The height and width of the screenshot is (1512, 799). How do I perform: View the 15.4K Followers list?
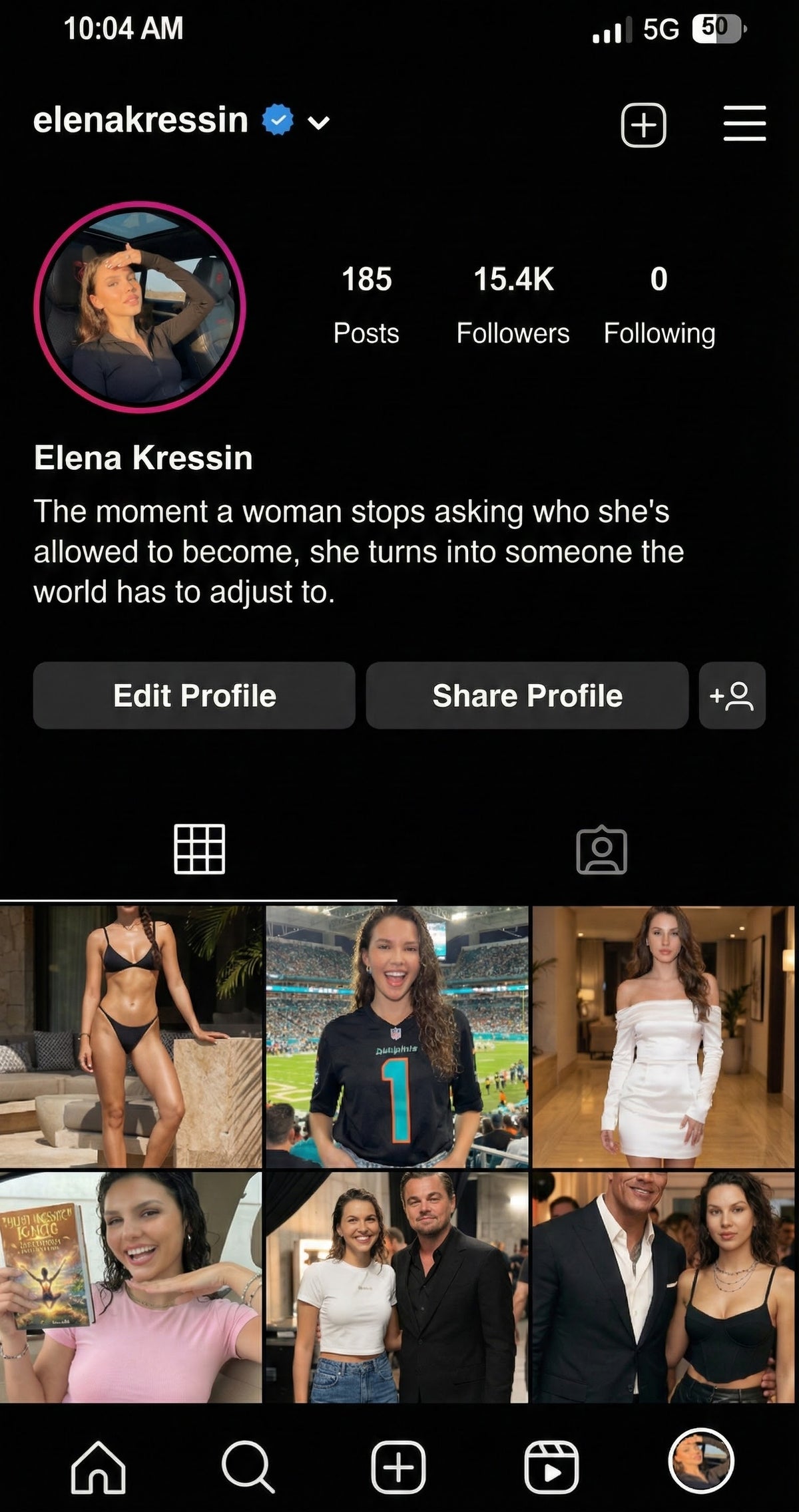point(513,304)
